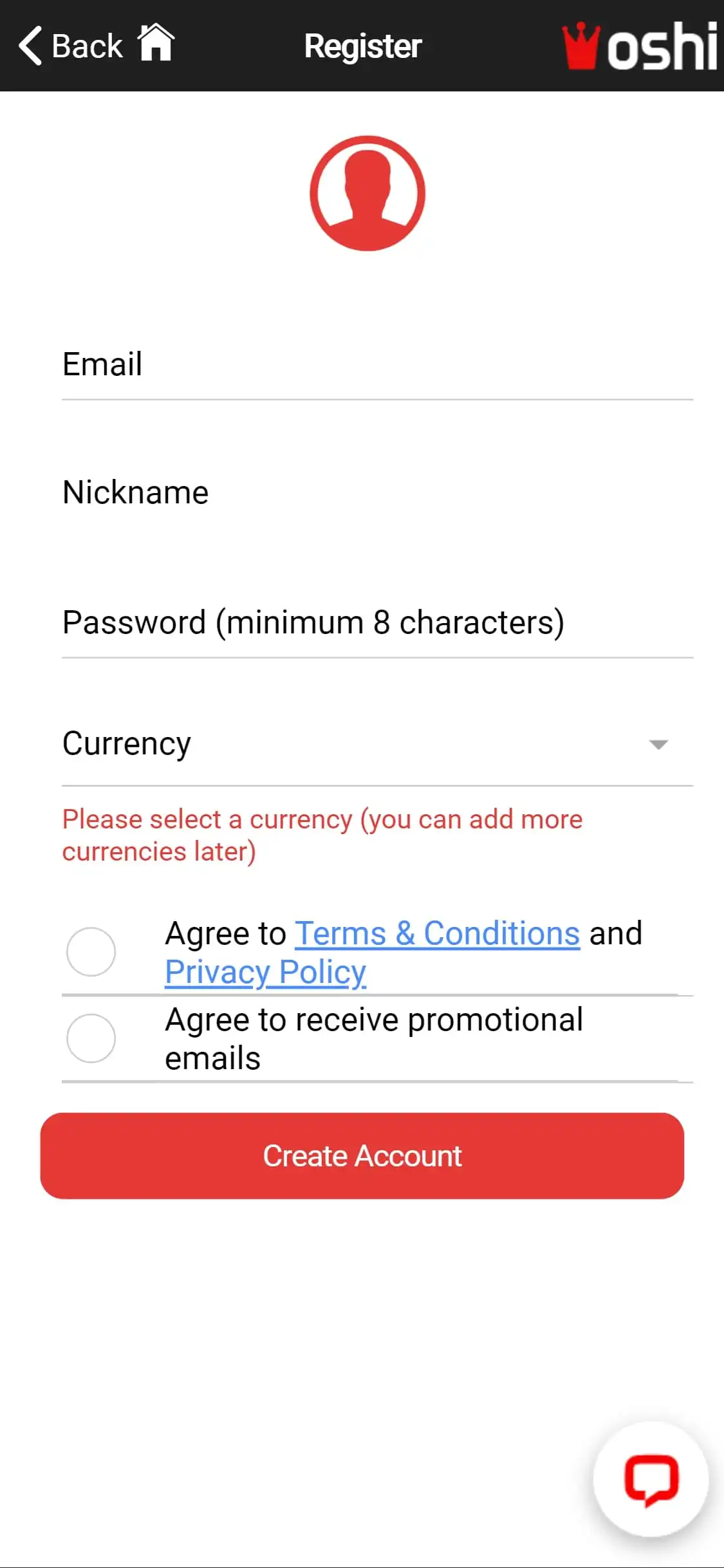Expand the Currency dropdown
This screenshot has width=724, height=1568.
(376, 744)
